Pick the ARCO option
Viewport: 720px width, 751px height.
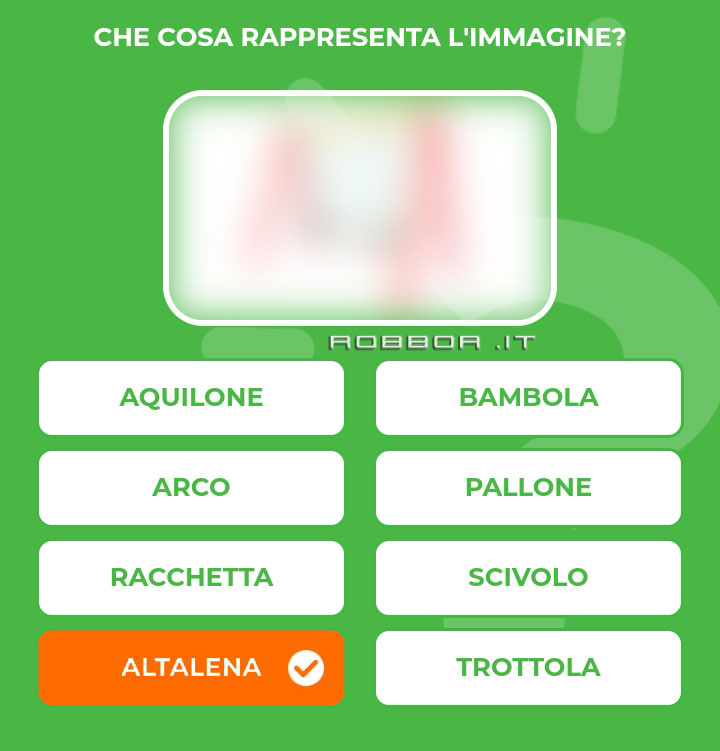click(x=191, y=488)
